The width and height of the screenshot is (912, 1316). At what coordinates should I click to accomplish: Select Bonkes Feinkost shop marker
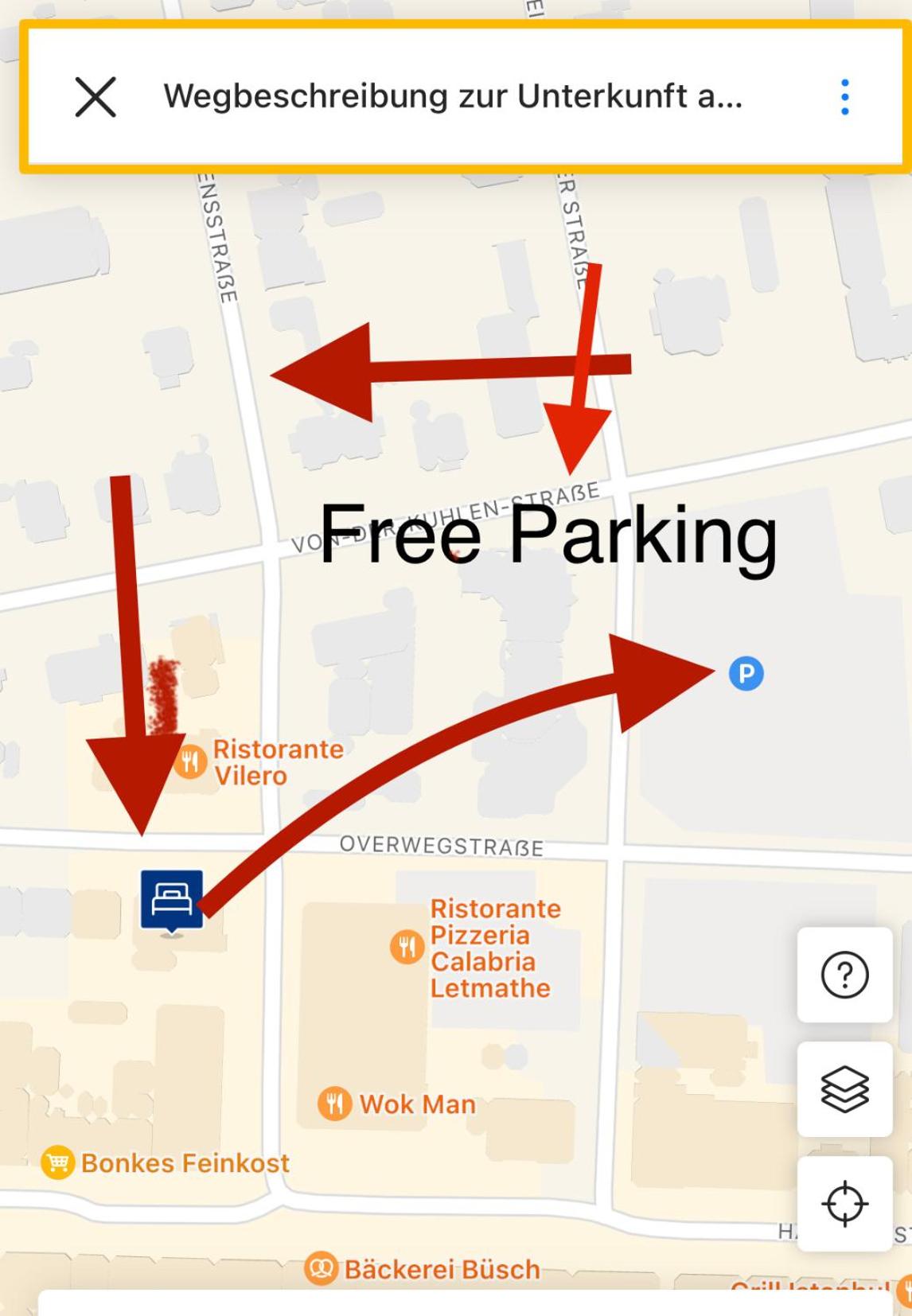(58, 1163)
